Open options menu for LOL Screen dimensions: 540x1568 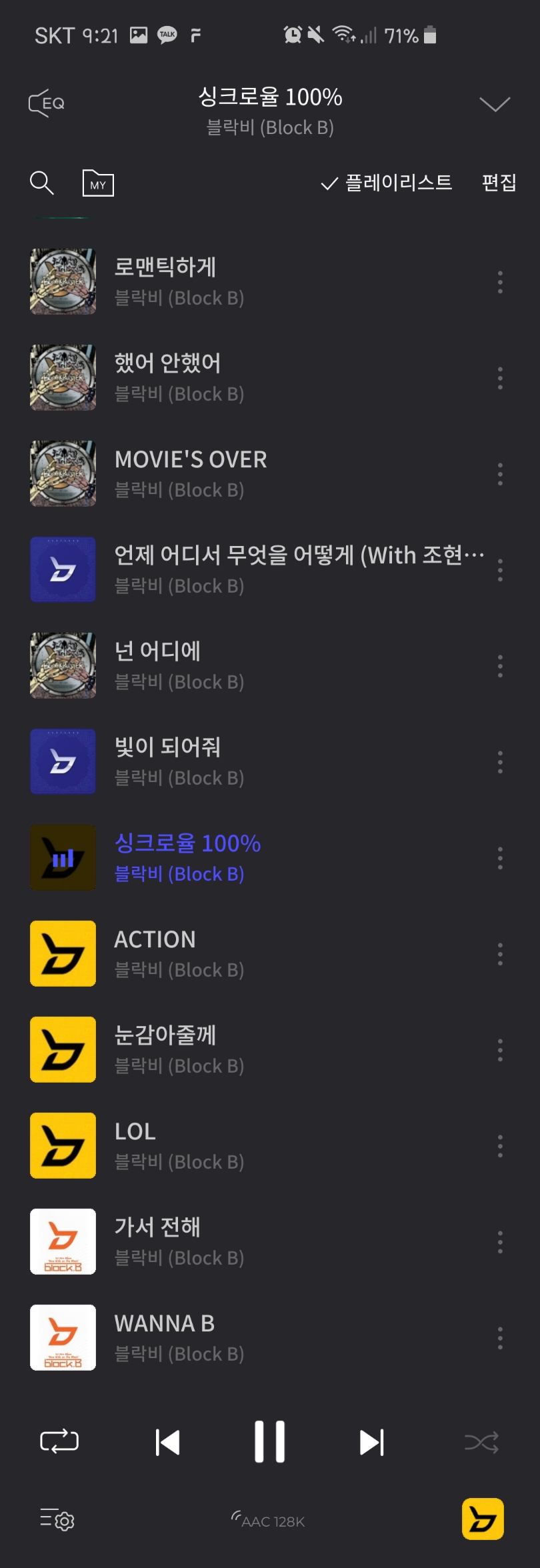pos(499,1145)
